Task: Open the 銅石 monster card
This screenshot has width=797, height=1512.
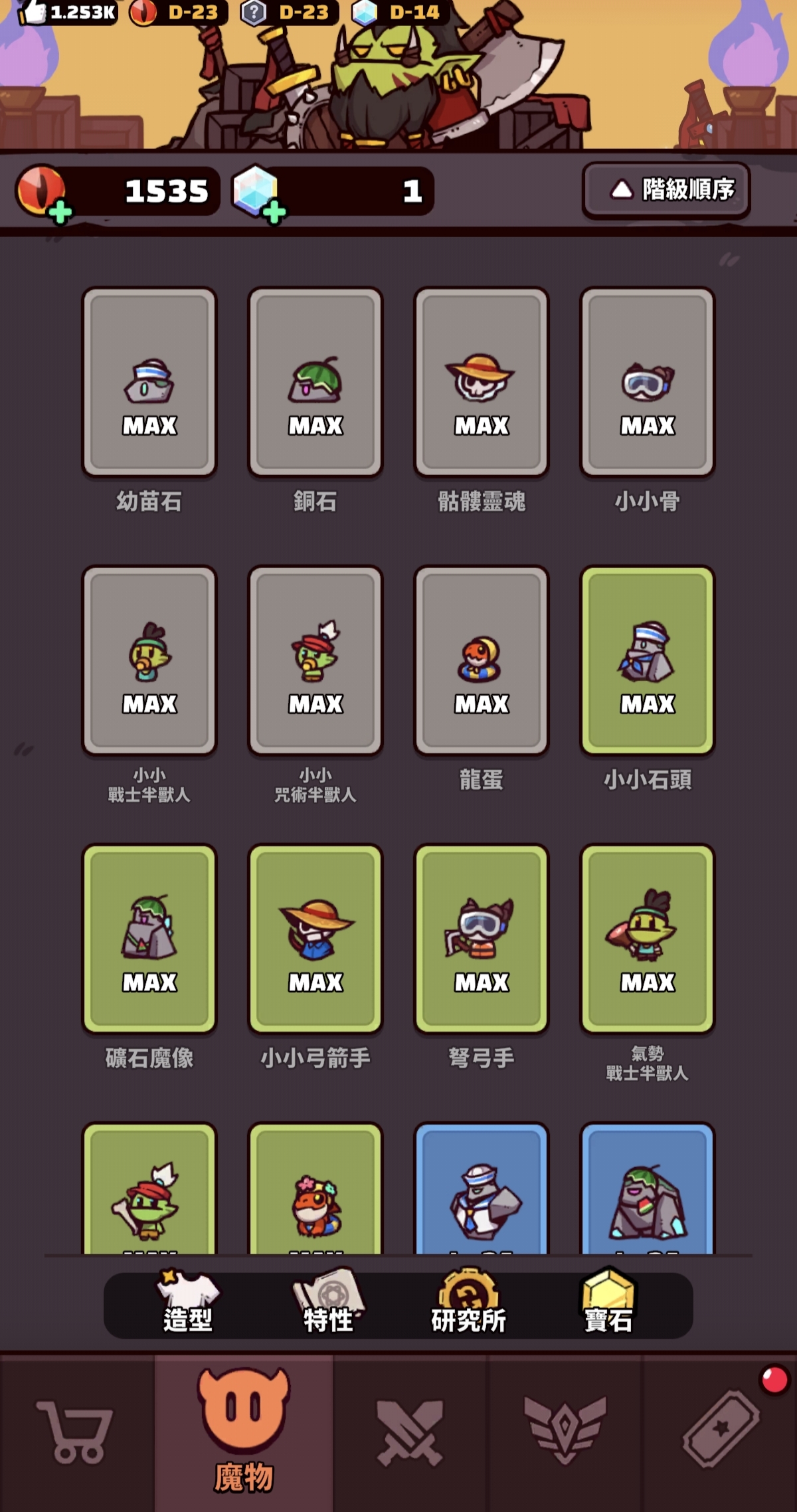Action: tap(315, 381)
